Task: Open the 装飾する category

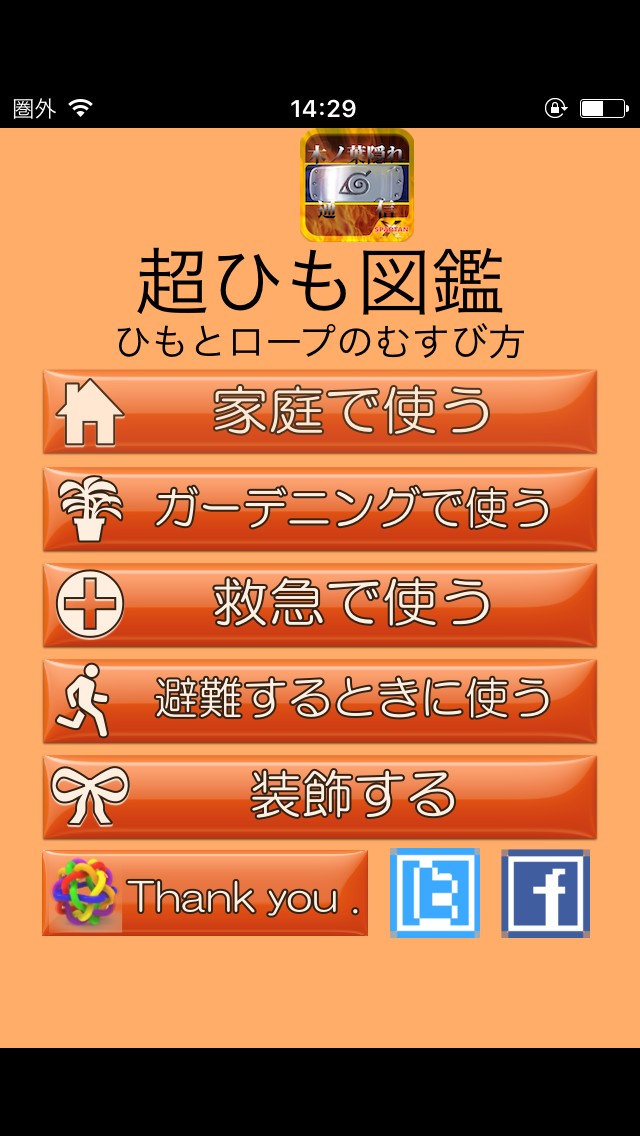Action: (319, 796)
